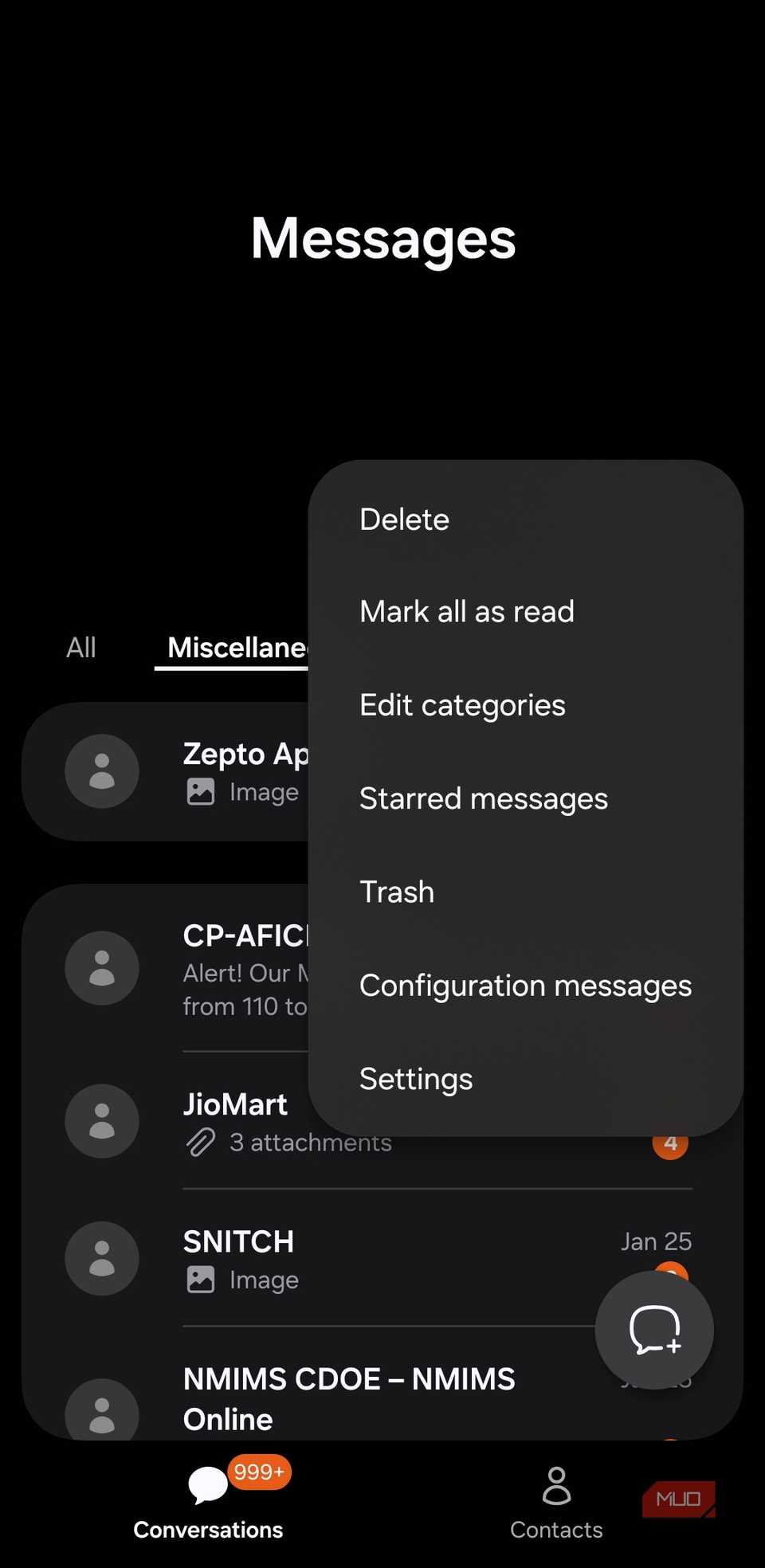View Starred messages
The height and width of the screenshot is (1568, 765).
[483, 798]
